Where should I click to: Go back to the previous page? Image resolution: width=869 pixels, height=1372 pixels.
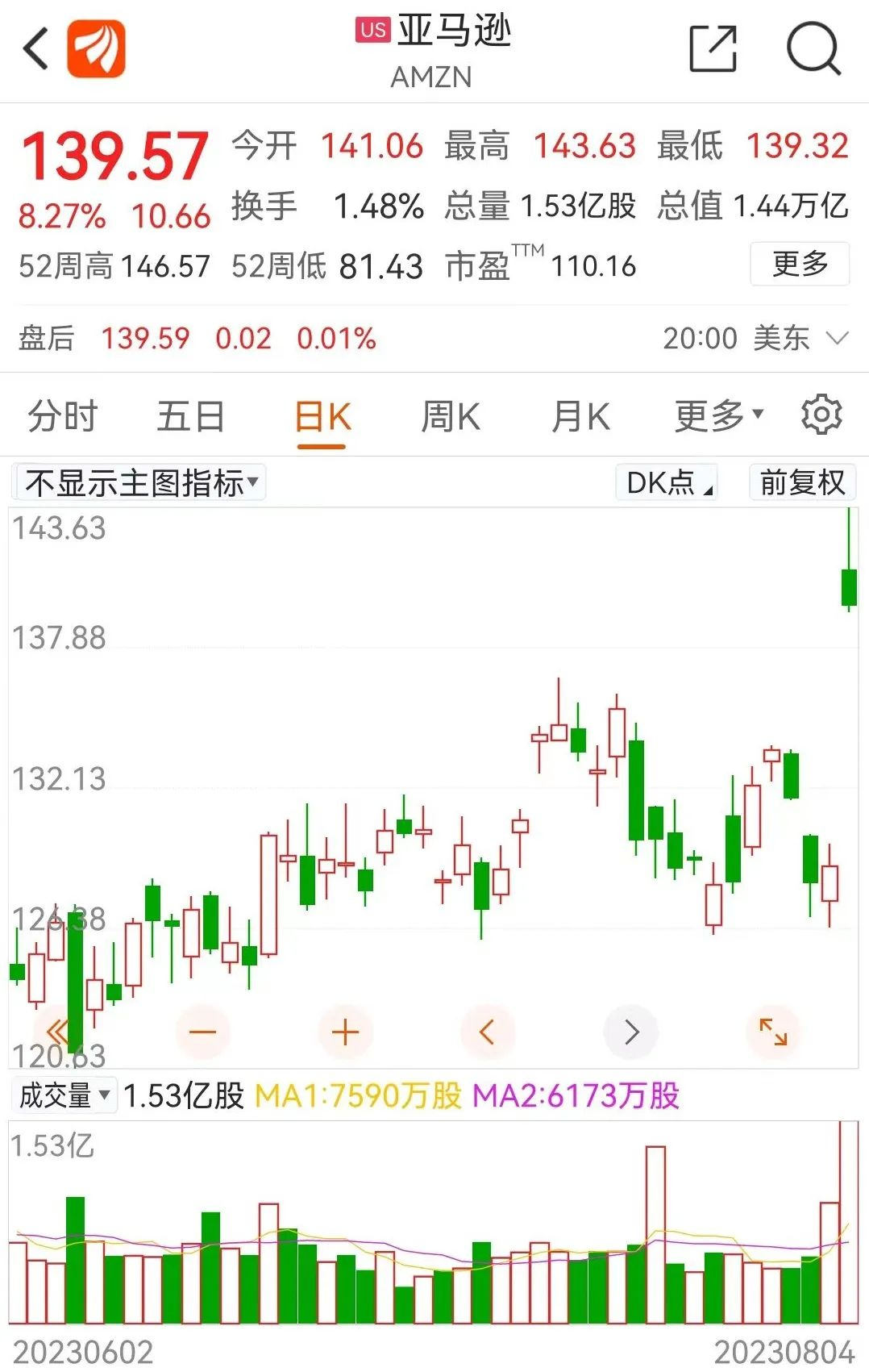36,50
